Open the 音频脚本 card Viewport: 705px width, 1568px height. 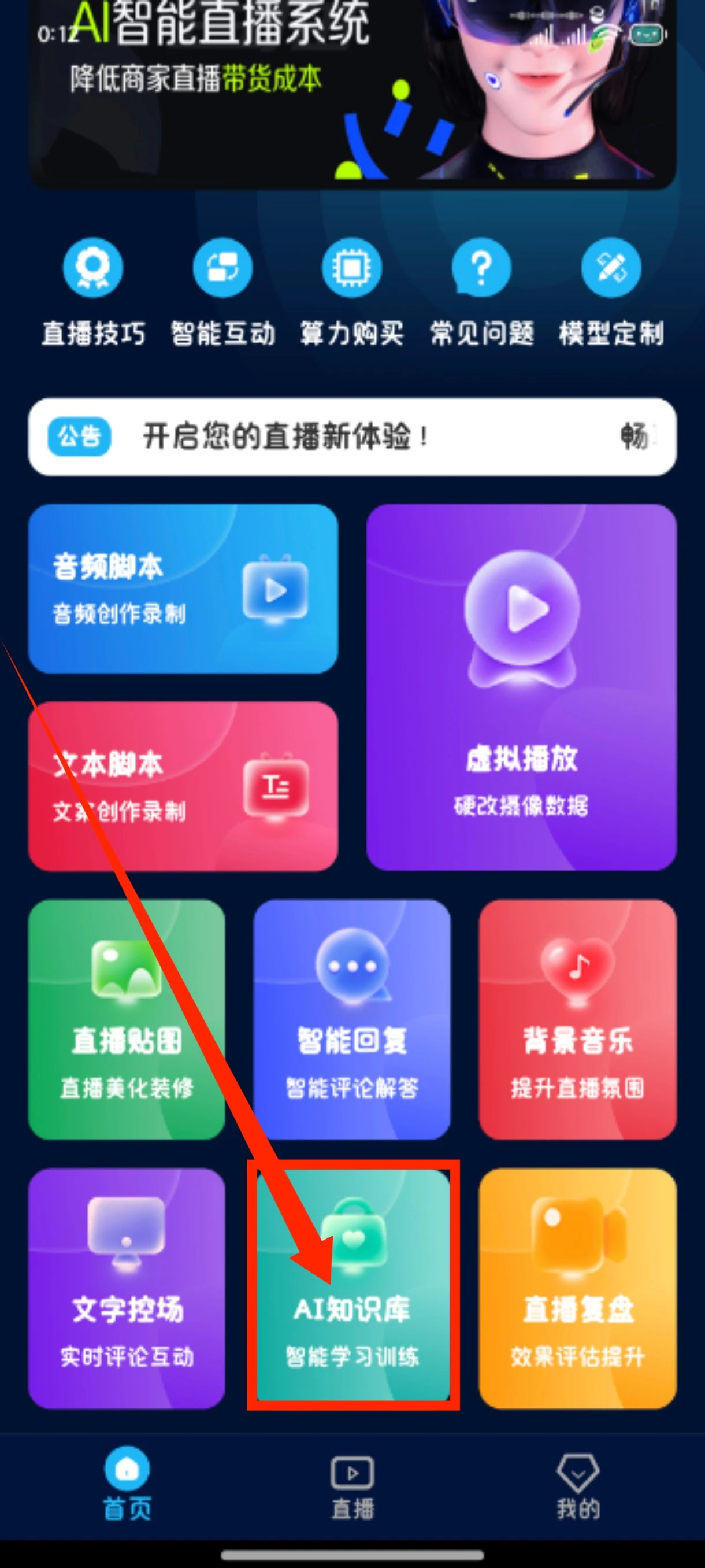click(183, 589)
